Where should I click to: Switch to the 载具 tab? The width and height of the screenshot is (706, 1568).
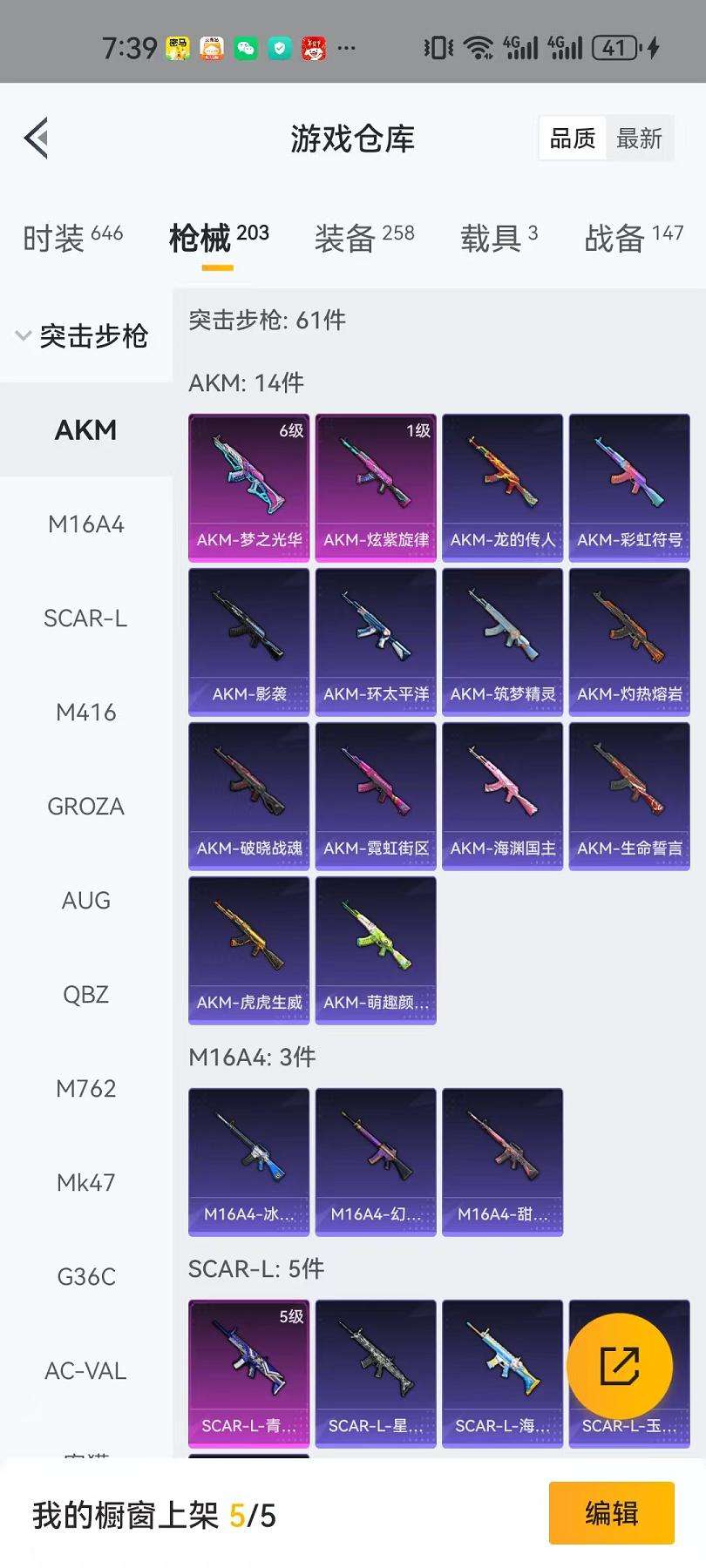[499, 237]
